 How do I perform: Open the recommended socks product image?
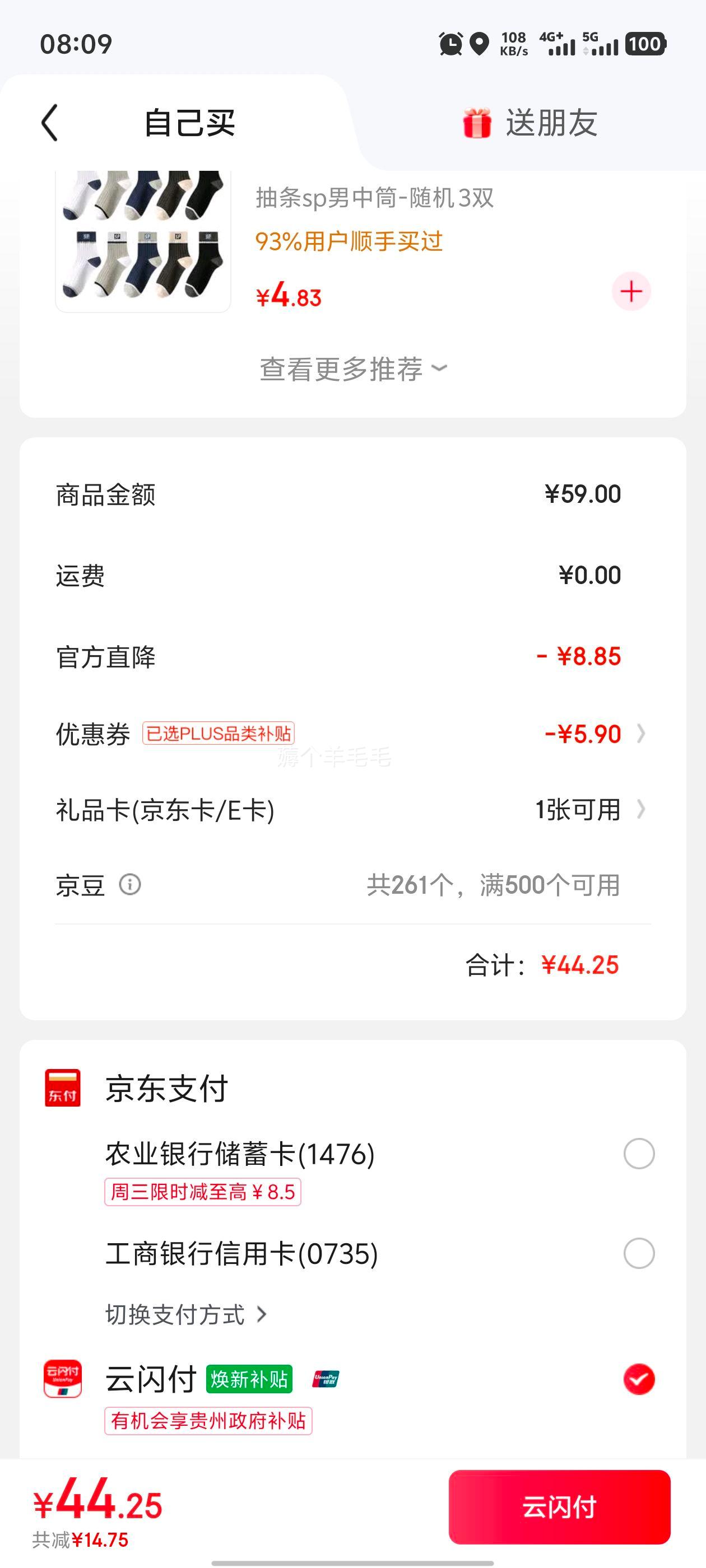(143, 241)
